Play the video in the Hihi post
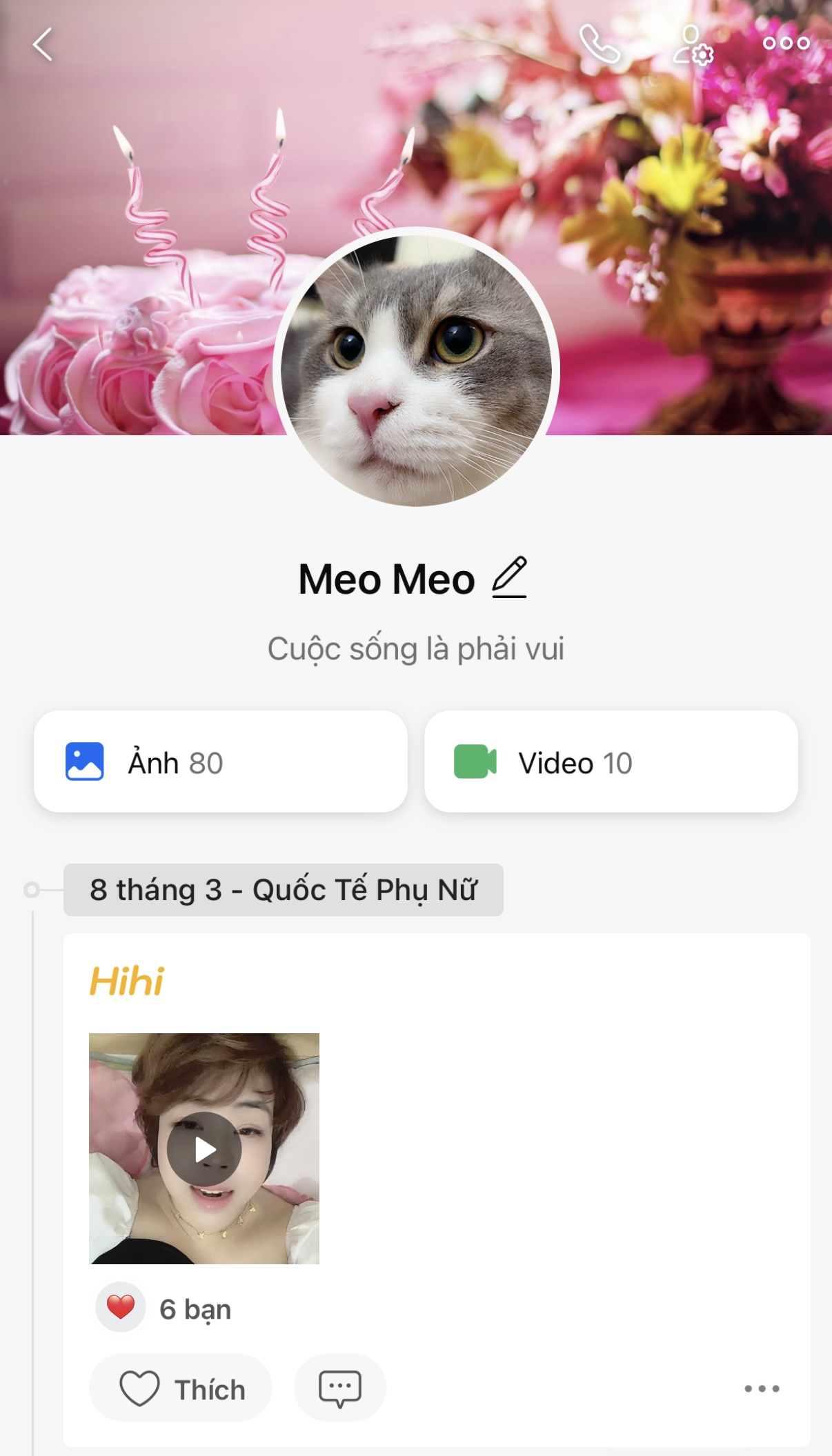The width and height of the screenshot is (832, 1456). 204,1149
